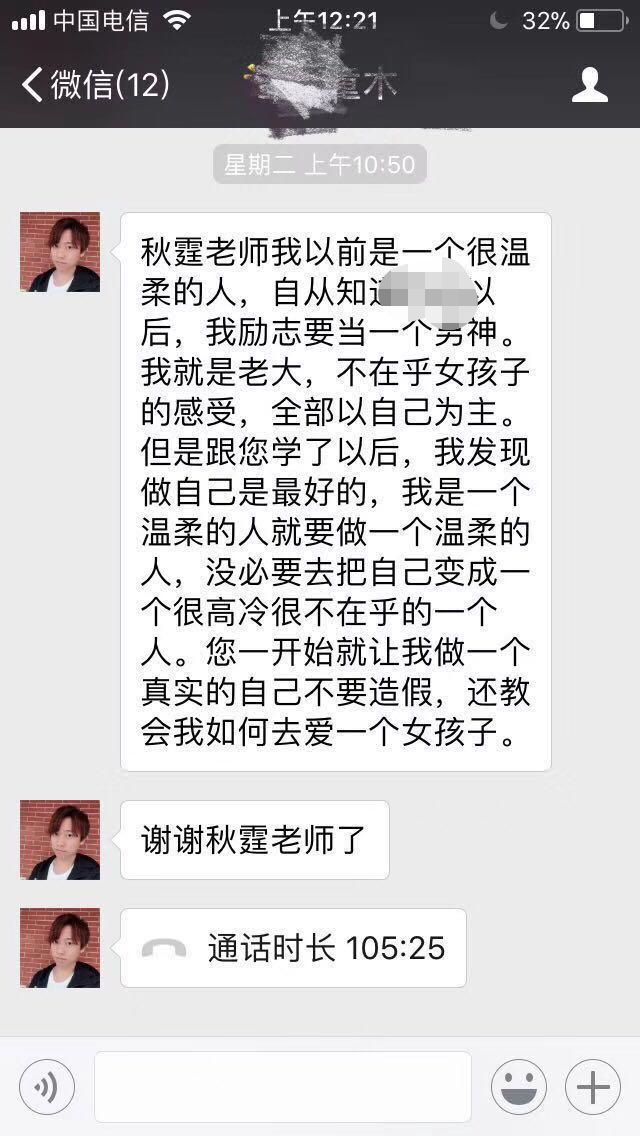Open the chat contact profile icon
The image size is (640, 1136).
point(589,85)
